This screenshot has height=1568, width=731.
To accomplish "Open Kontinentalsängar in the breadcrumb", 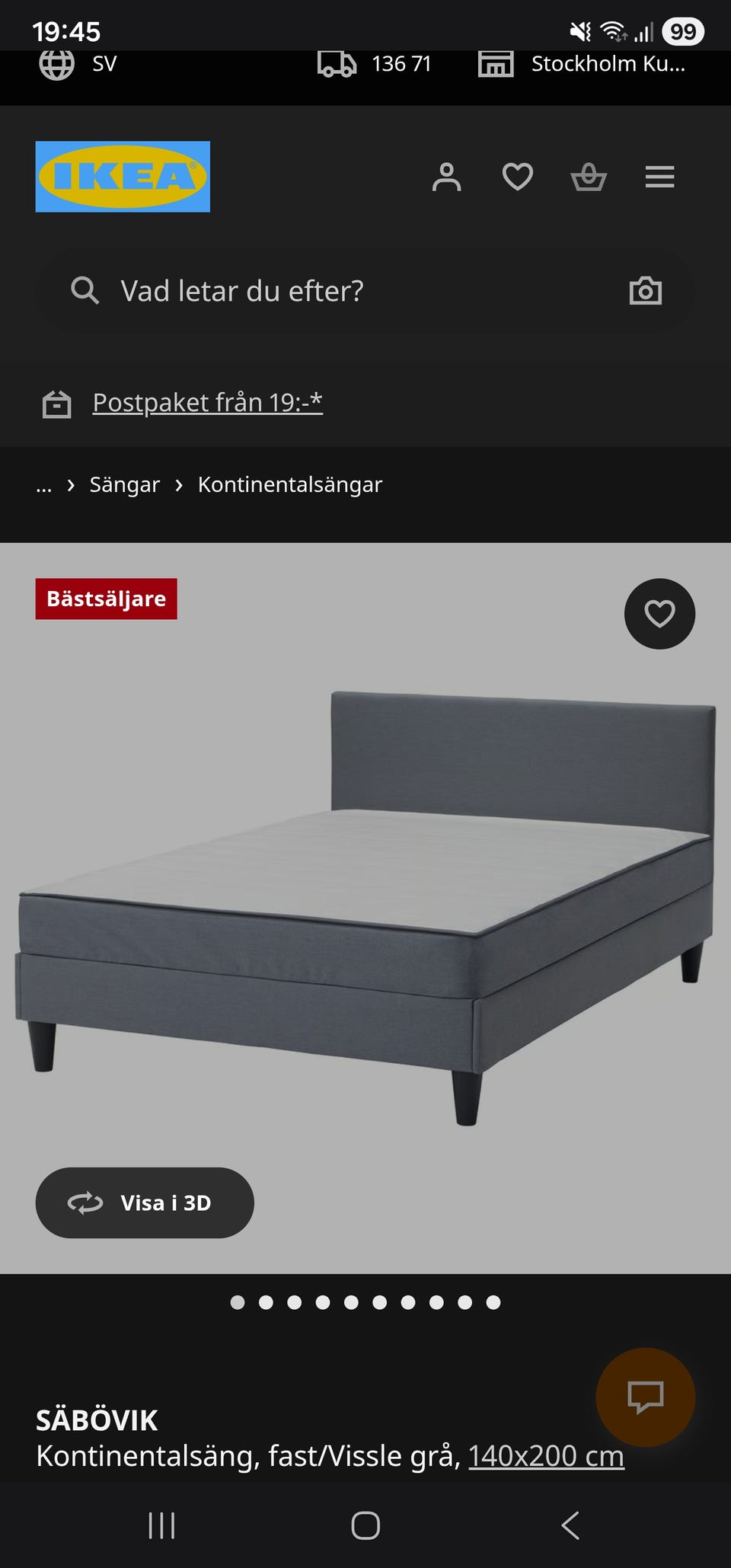I will pyautogui.click(x=289, y=484).
